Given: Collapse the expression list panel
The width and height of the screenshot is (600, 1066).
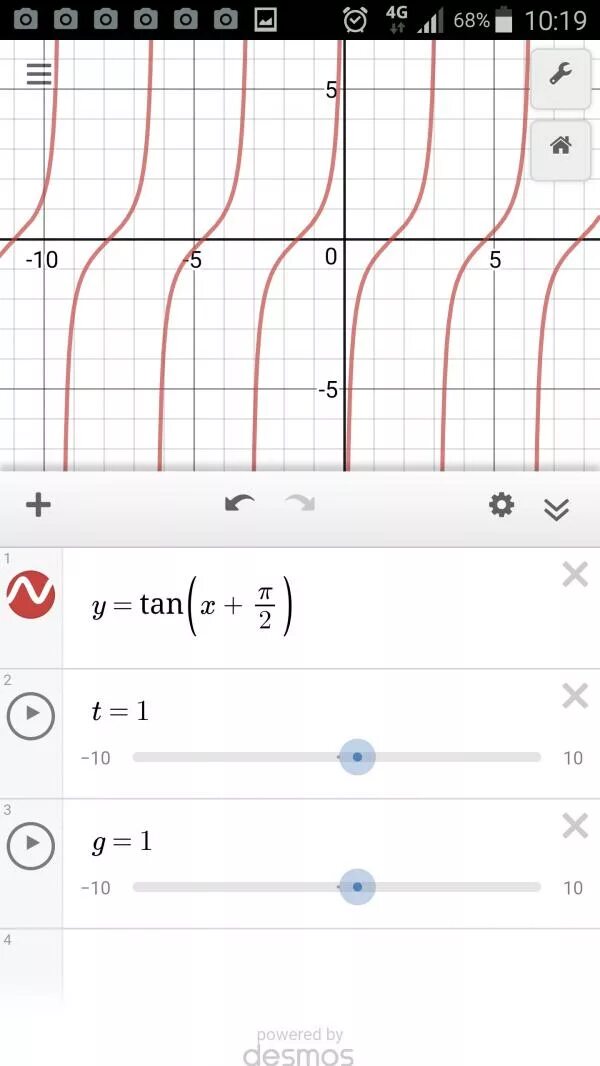Looking at the screenshot, I should click(x=556, y=509).
